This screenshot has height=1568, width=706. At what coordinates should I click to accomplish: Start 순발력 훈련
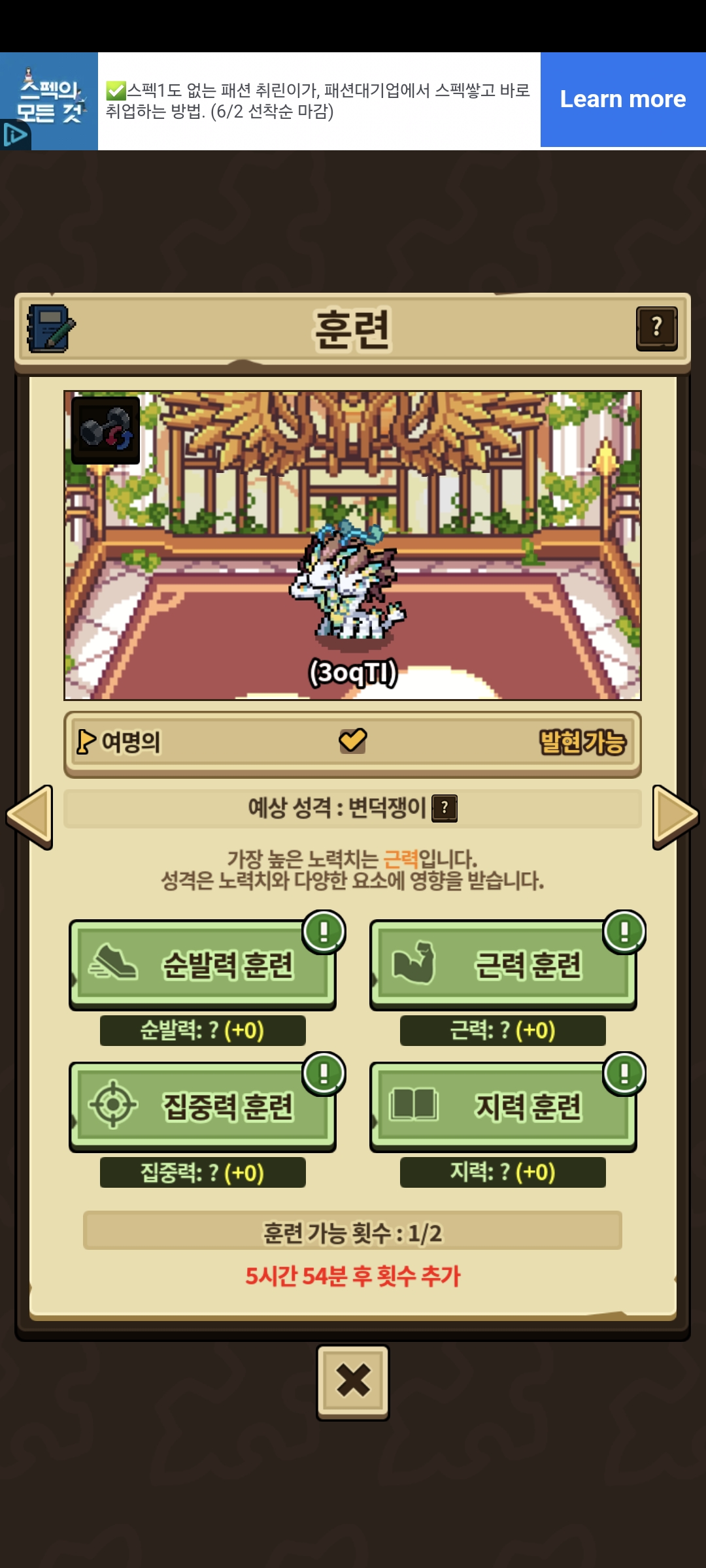[x=203, y=964]
